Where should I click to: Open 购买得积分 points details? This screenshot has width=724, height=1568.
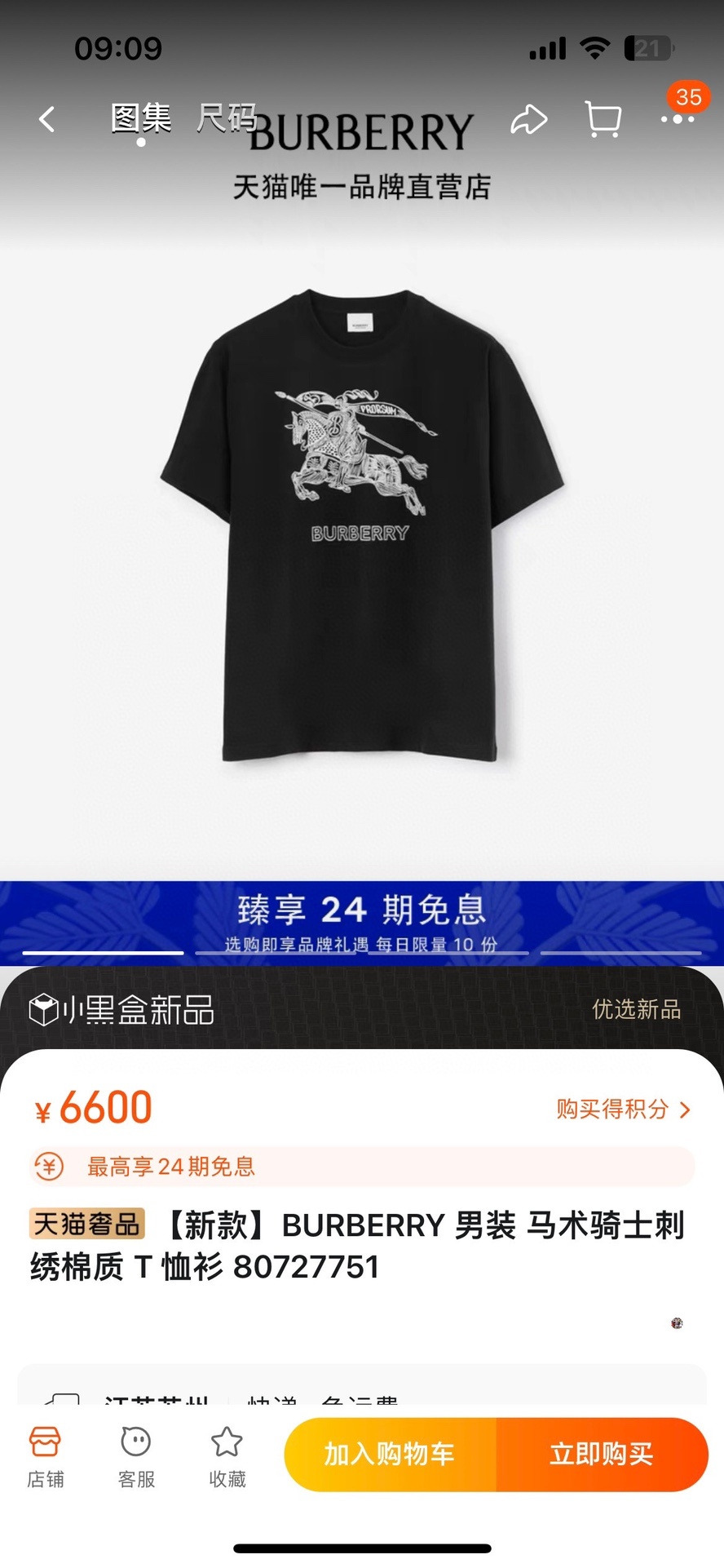pos(623,1110)
